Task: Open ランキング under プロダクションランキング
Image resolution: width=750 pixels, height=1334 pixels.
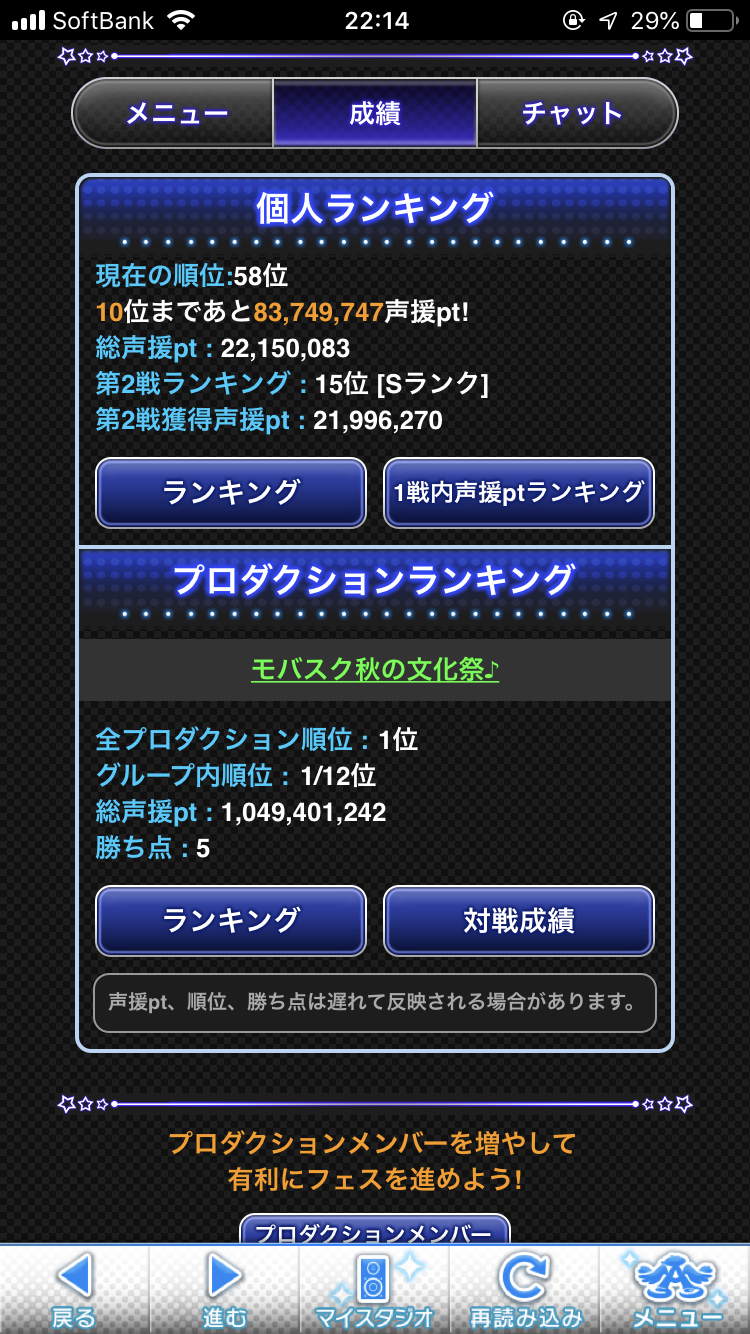Action: pos(231,920)
